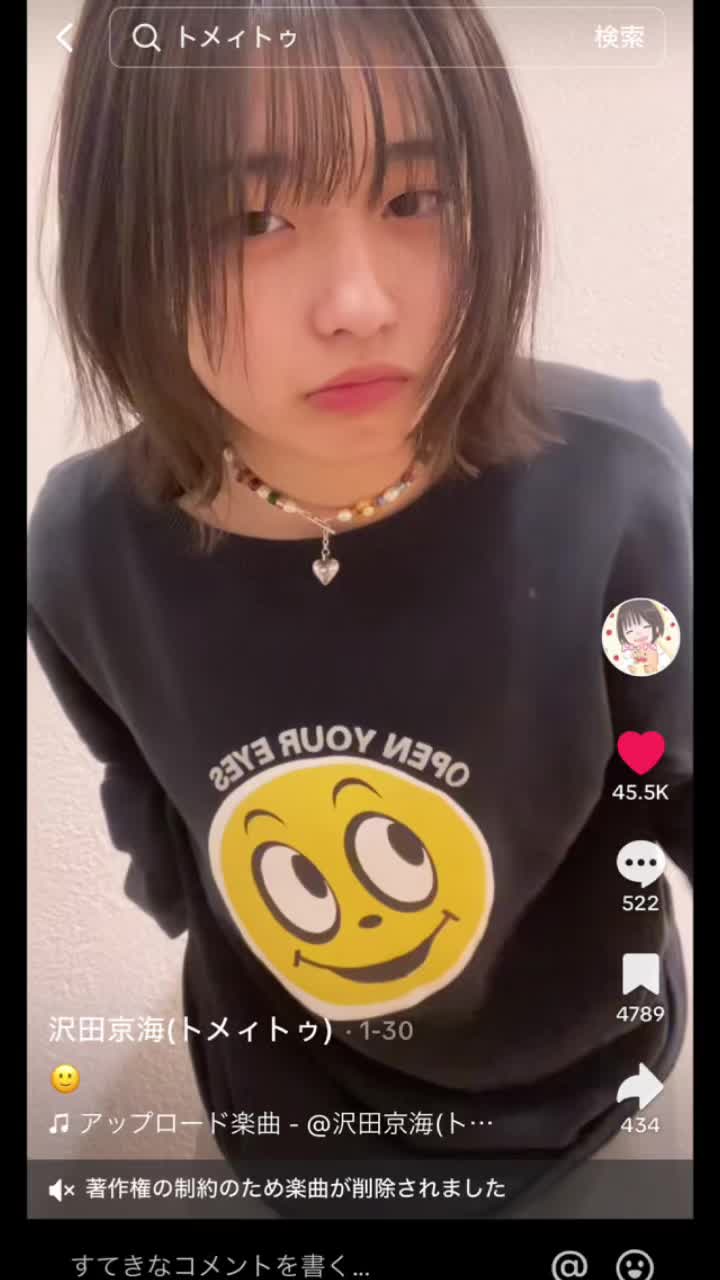
Task: Bookmark this video to favorites
Action: (x=640, y=975)
